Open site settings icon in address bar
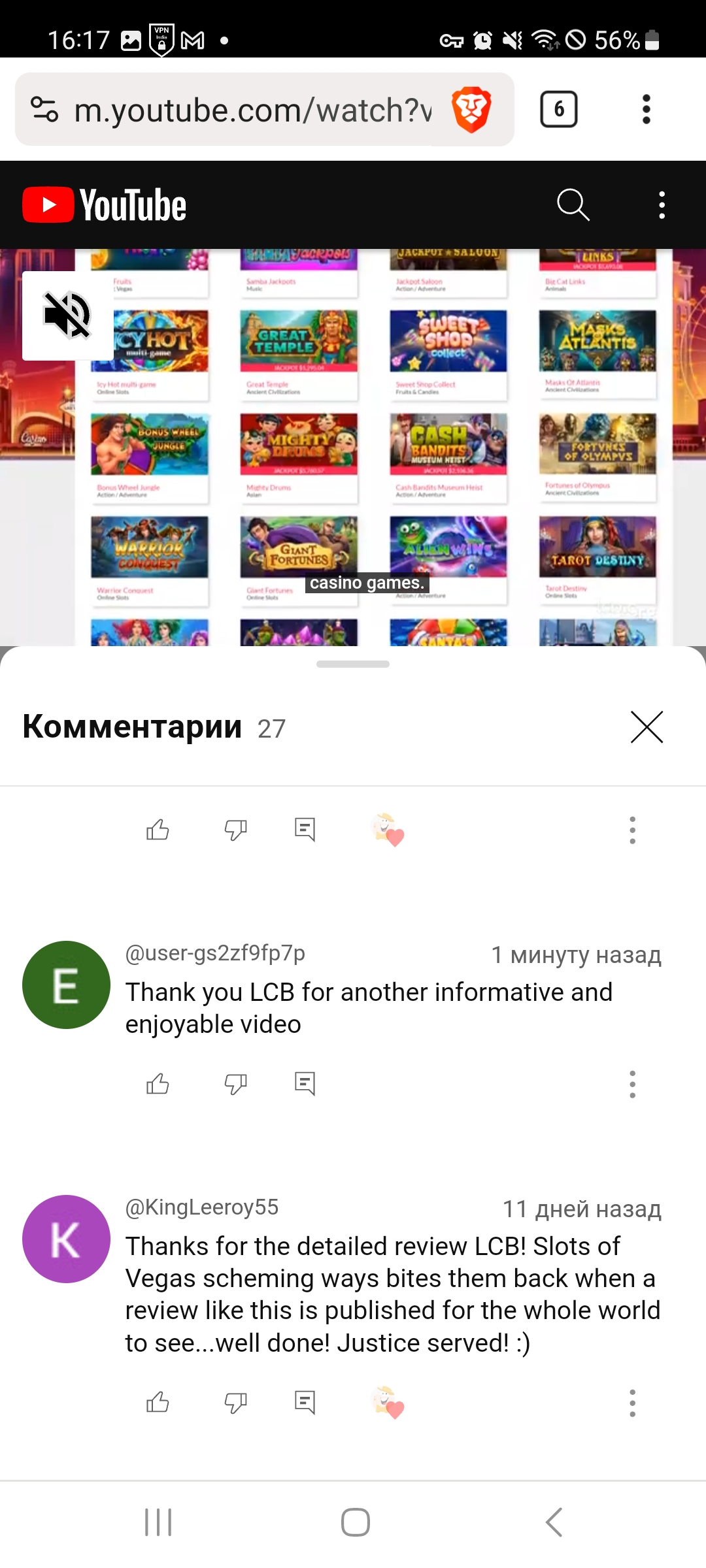This screenshot has width=706, height=1568. (44, 109)
